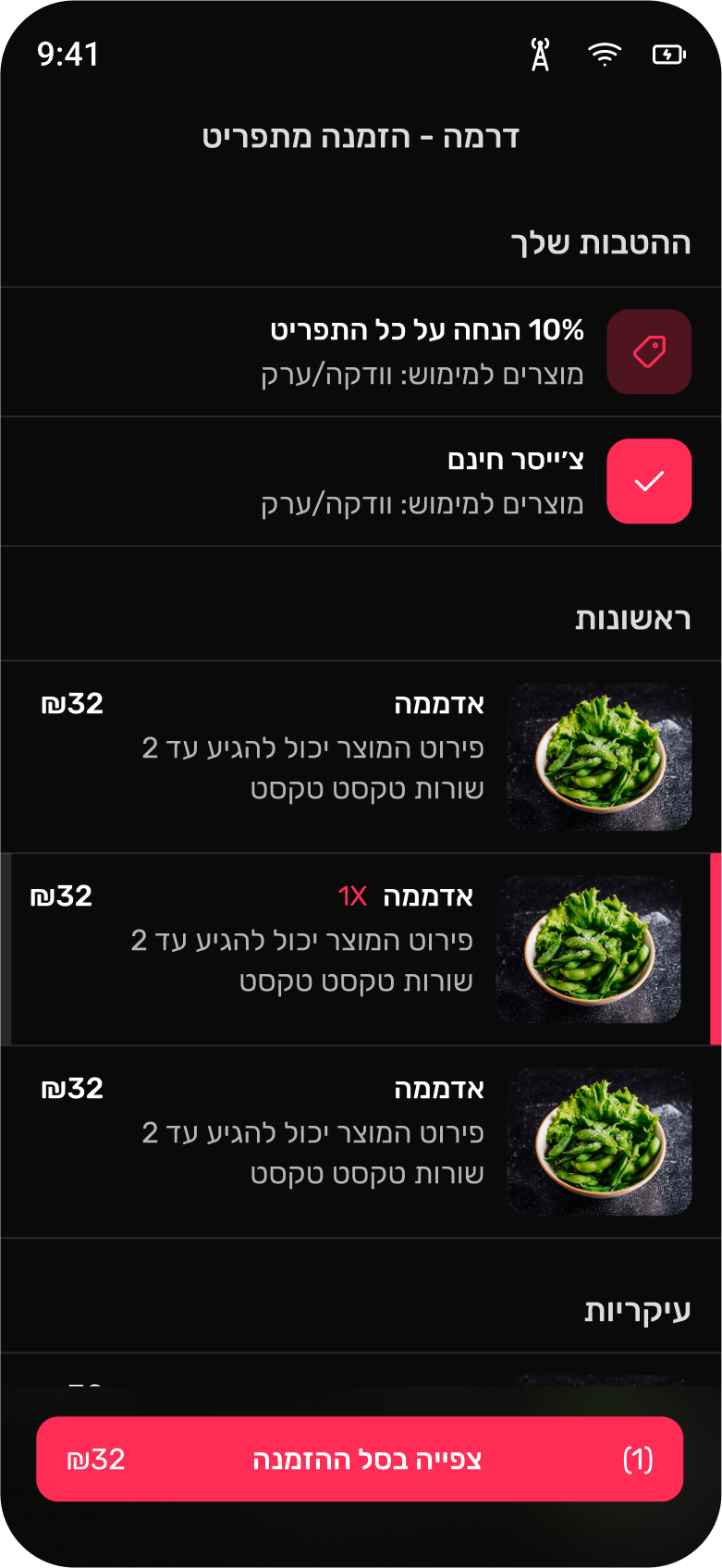The image size is (722, 1568).
Task: Open the אדממה item marked 1X
Action: tap(361, 948)
